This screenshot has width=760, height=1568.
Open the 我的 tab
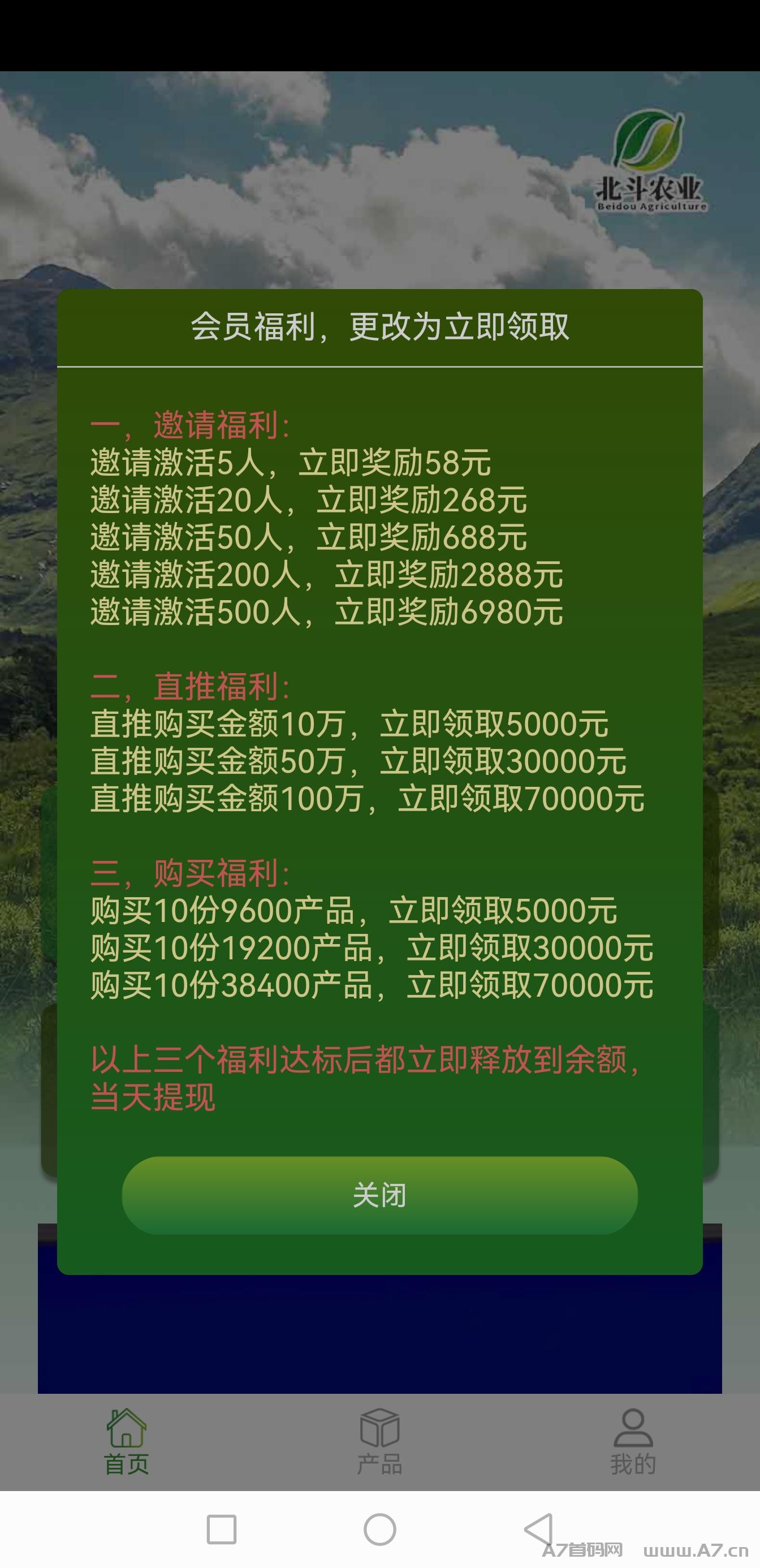(x=633, y=1441)
